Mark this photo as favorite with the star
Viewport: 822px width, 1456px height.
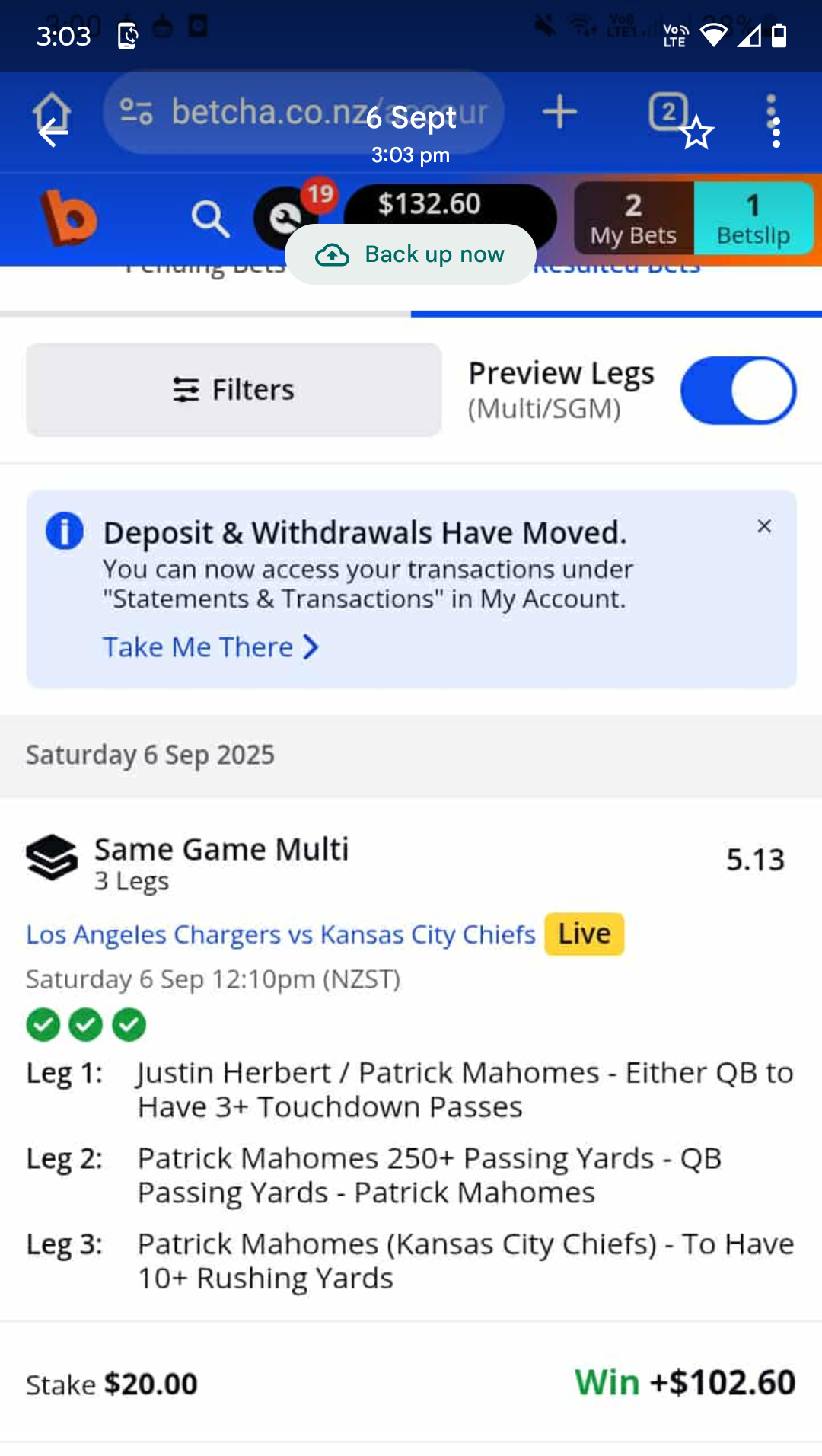(696, 133)
